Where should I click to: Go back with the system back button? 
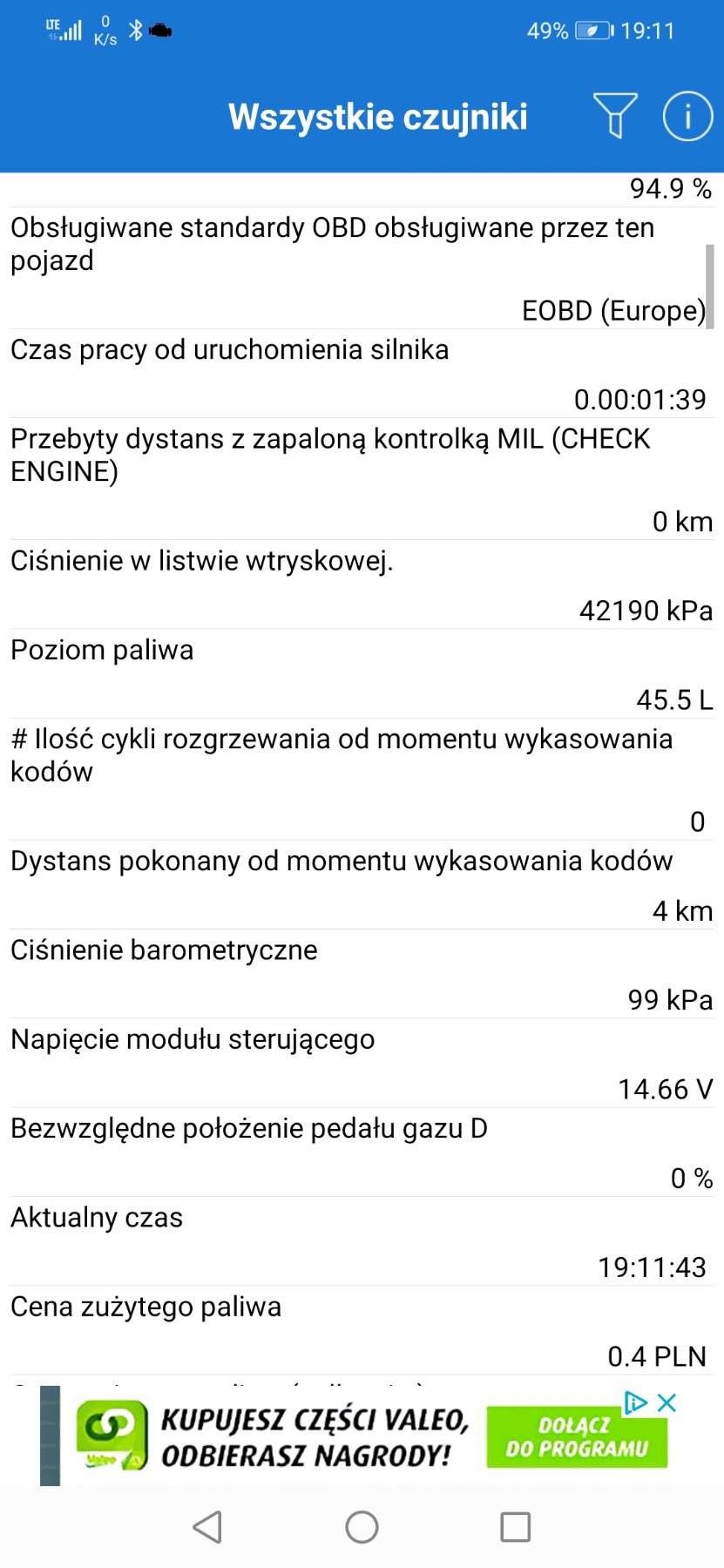(x=207, y=1527)
